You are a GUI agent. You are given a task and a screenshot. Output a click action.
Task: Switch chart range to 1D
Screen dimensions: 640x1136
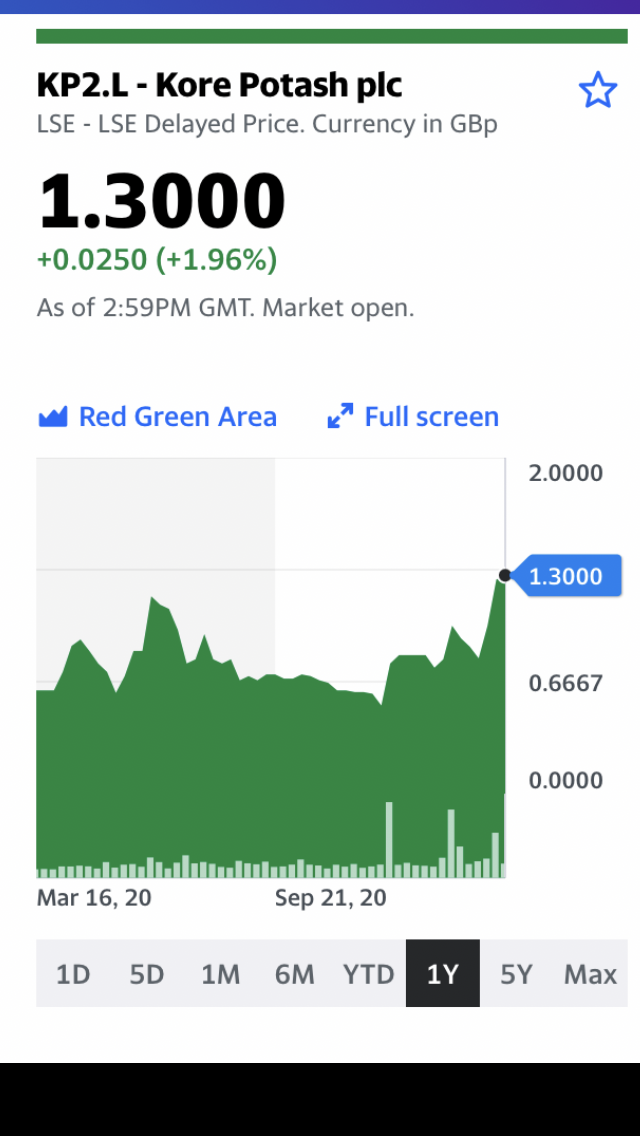click(x=73, y=974)
